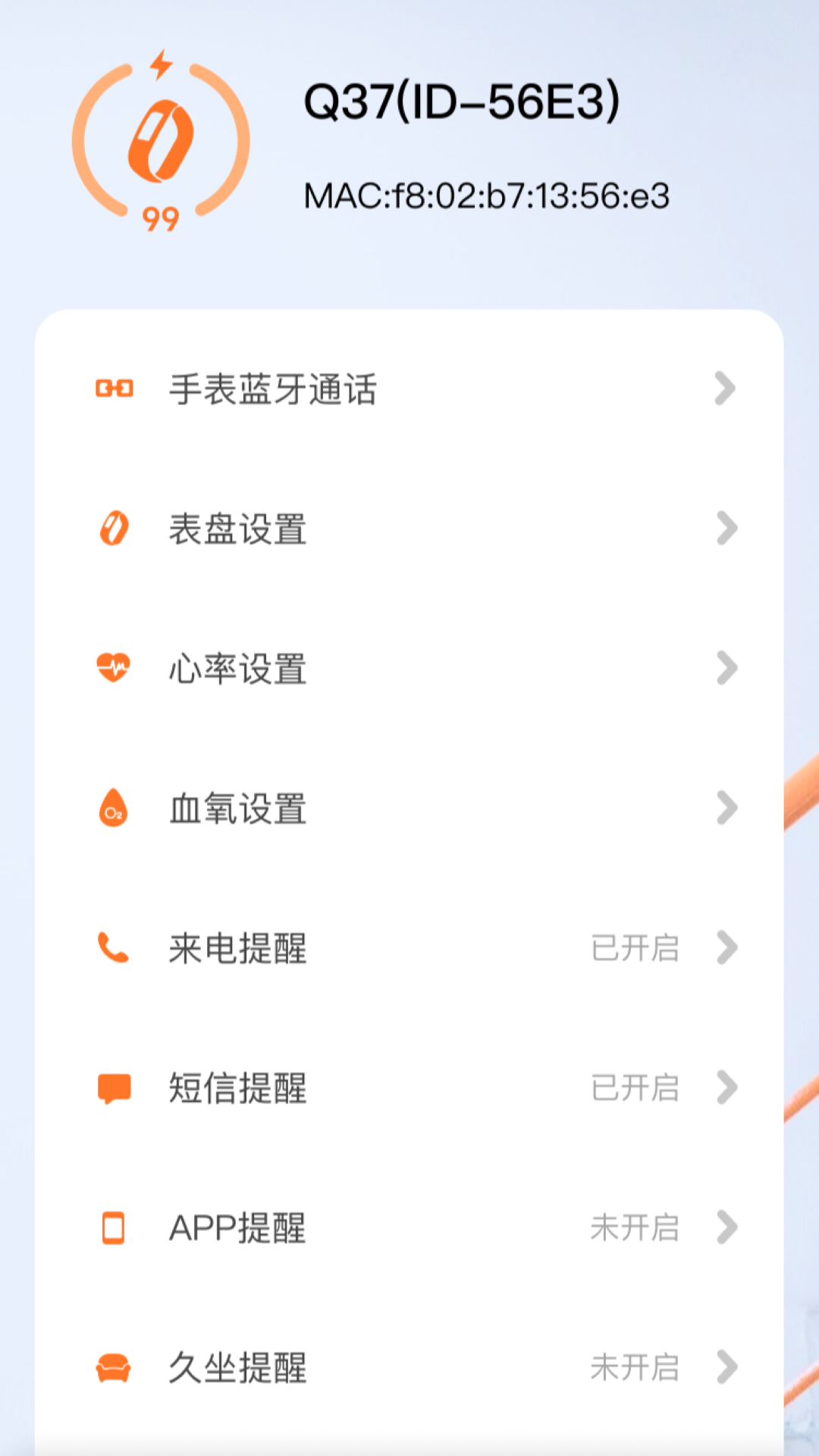Select the heart rate icon for 心率设置
The image size is (819, 1456).
tap(114, 667)
